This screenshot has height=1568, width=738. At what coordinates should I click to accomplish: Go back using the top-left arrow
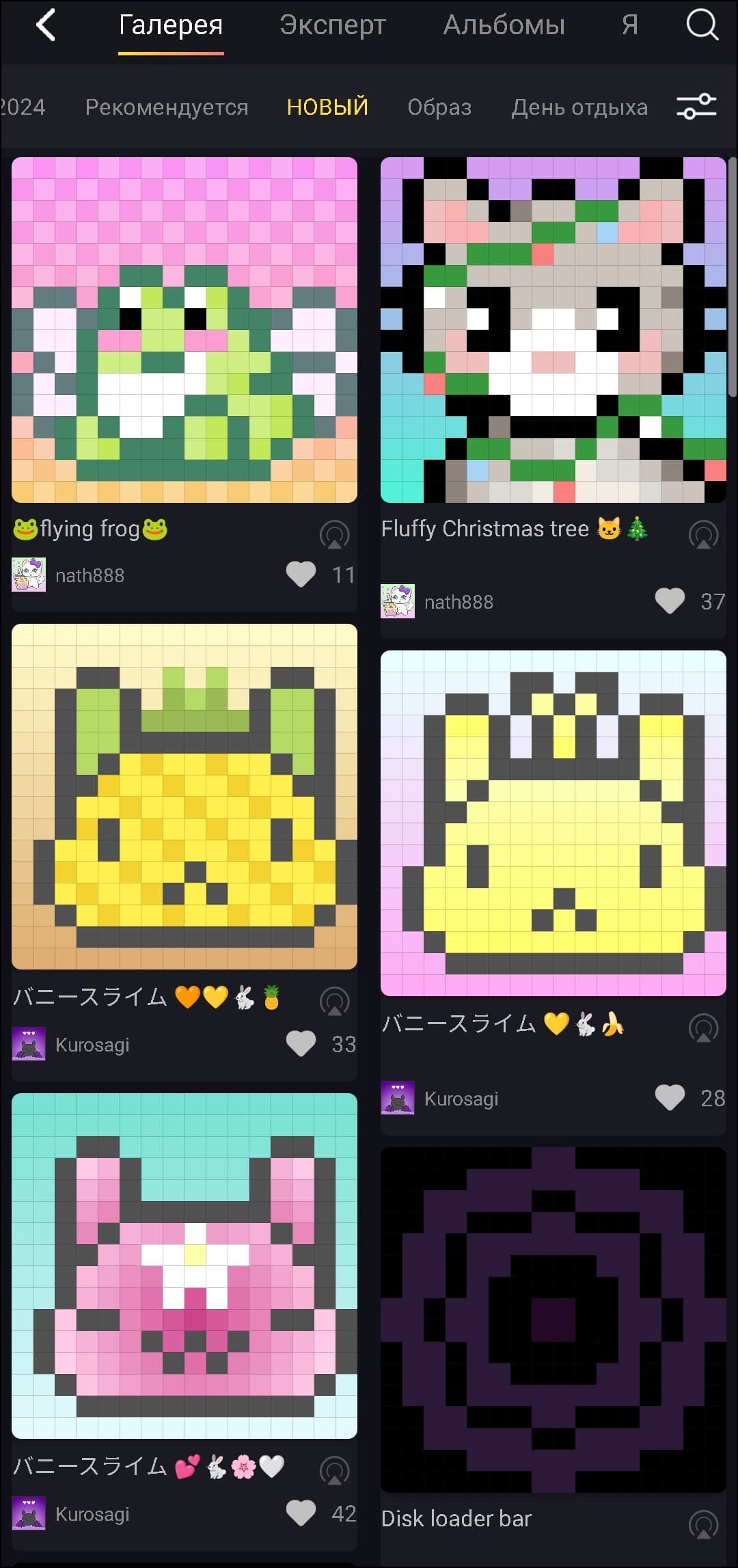pyautogui.click(x=45, y=26)
